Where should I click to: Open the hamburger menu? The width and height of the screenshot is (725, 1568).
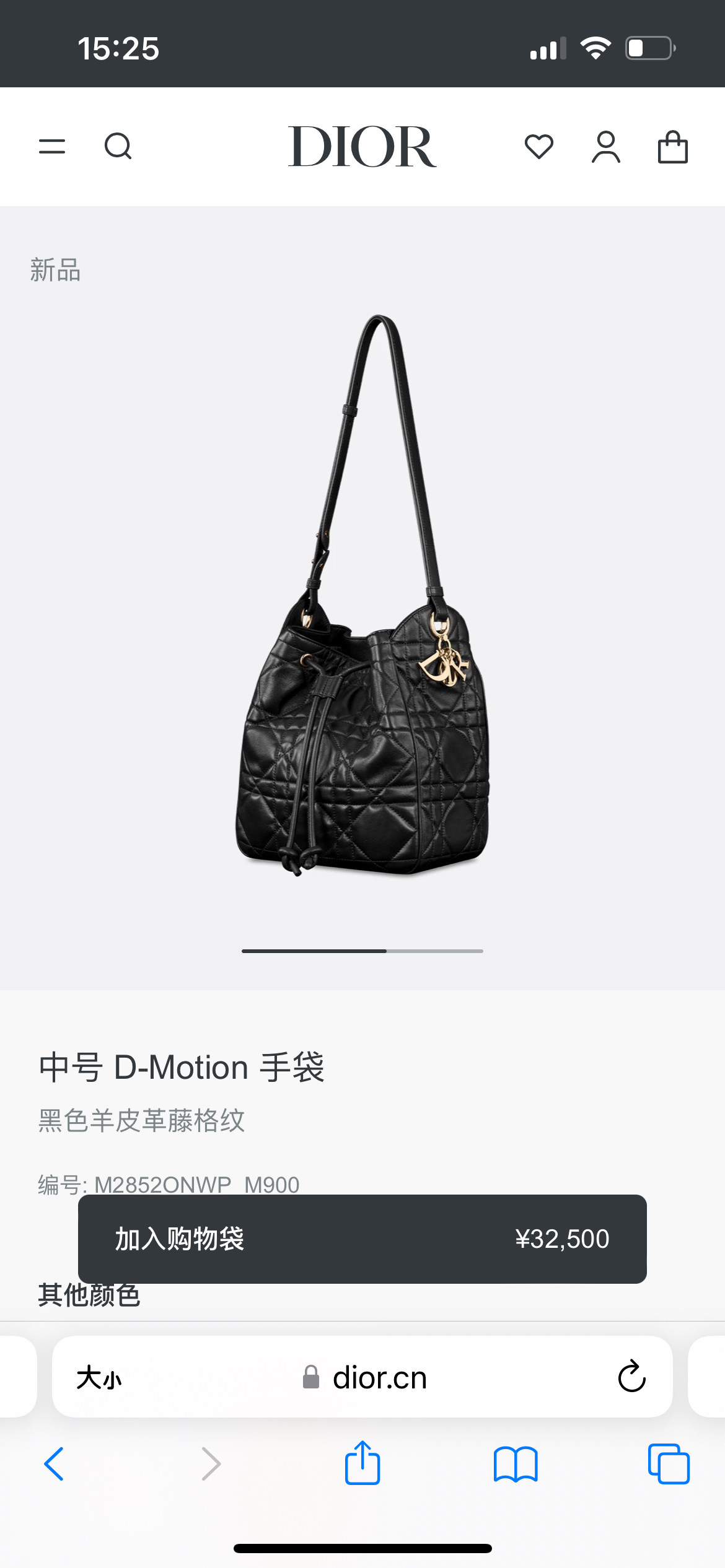(52, 147)
